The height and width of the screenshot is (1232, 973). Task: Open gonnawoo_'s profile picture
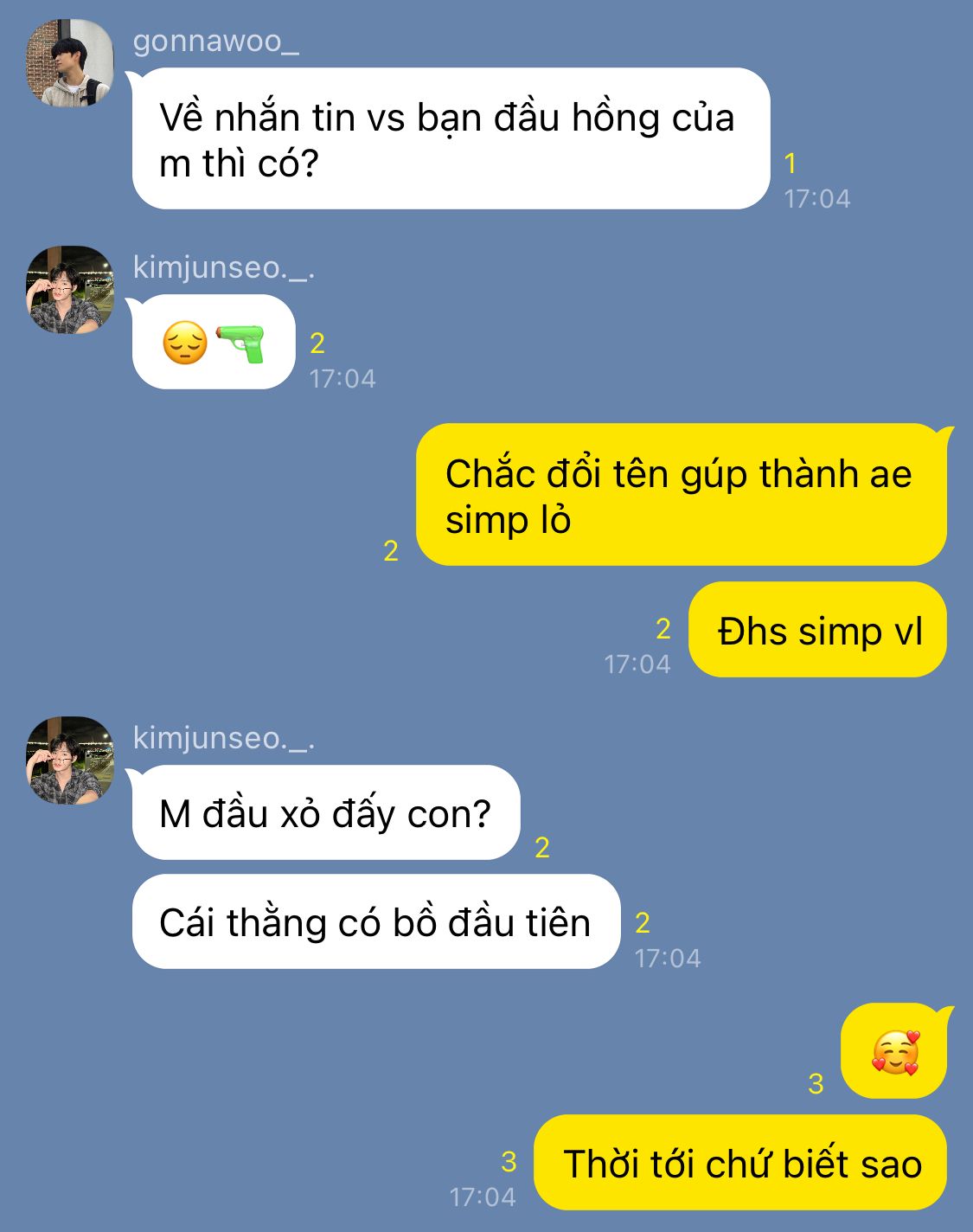(x=70, y=63)
